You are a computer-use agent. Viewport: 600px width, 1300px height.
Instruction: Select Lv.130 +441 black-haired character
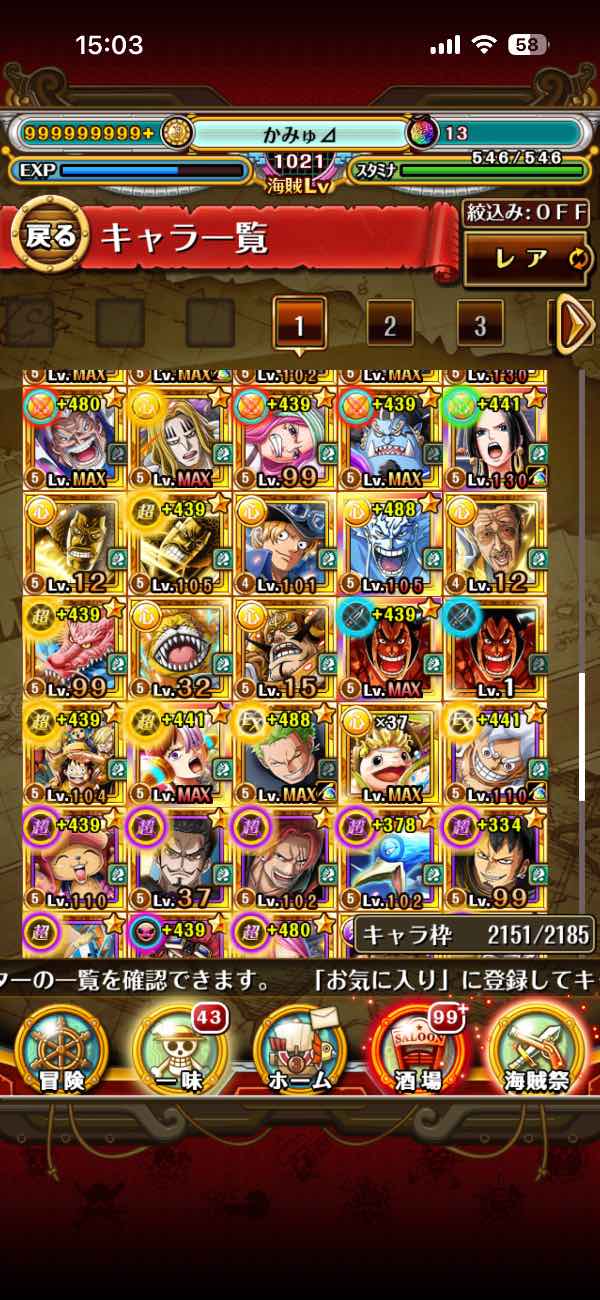click(x=495, y=438)
